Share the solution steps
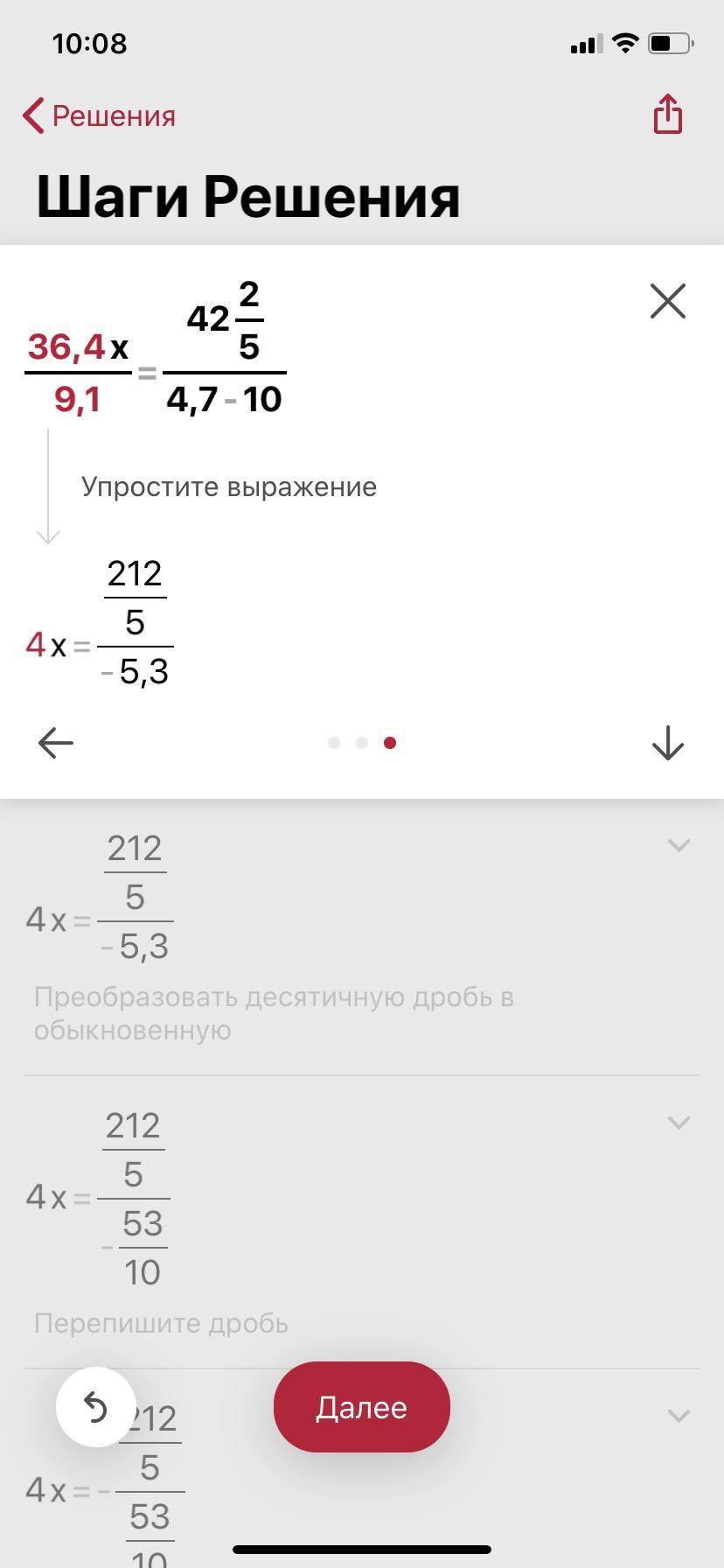Screen dimensions: 724x1568 667,115
